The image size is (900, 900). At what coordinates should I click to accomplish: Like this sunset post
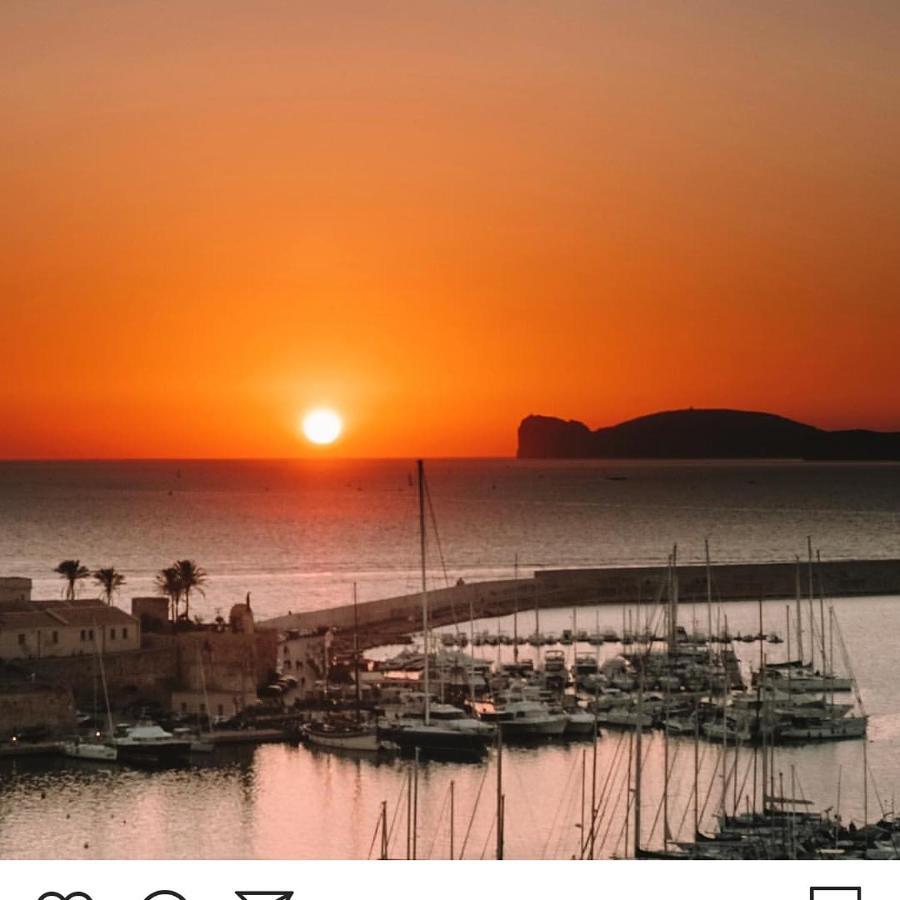tap(64, 894)
